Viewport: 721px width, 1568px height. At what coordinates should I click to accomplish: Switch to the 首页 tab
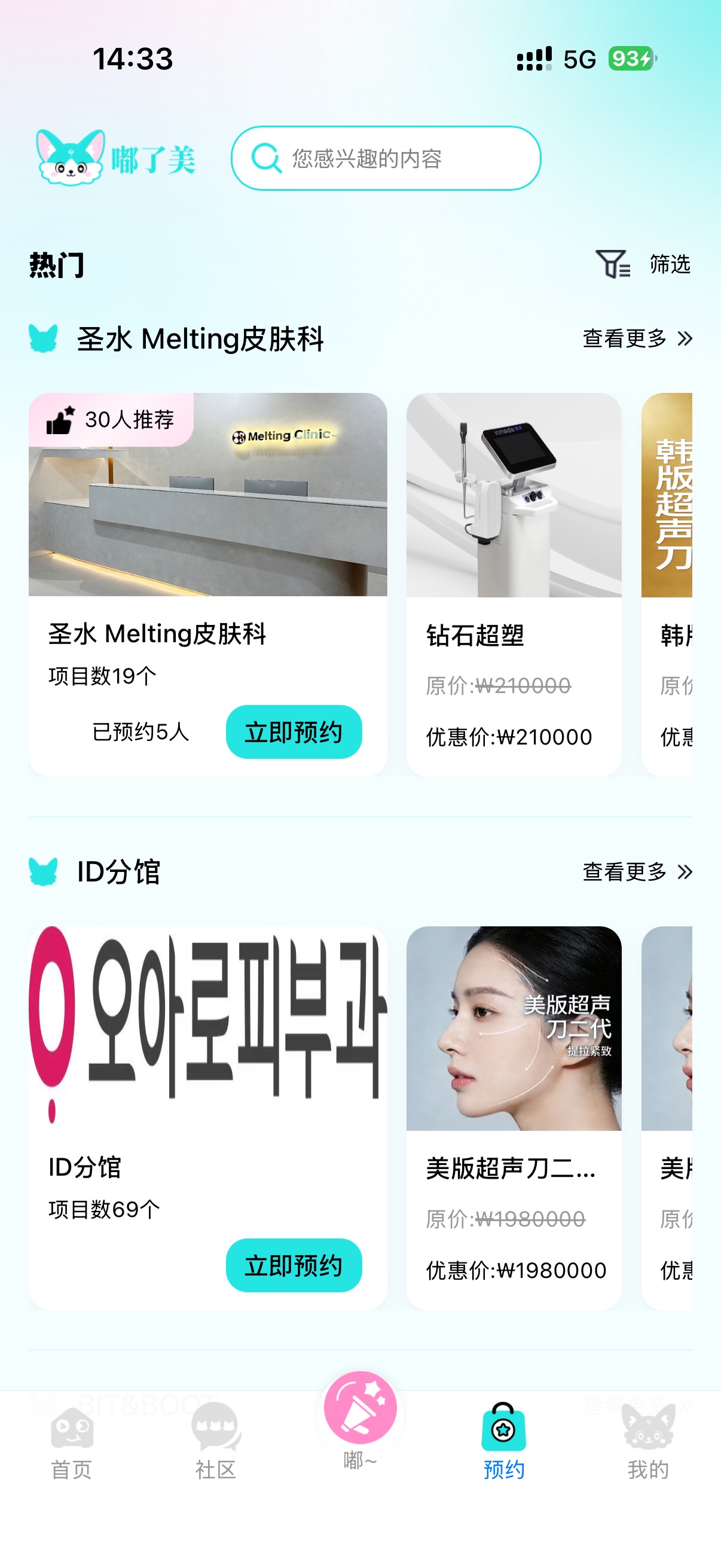pos(72,1444)
